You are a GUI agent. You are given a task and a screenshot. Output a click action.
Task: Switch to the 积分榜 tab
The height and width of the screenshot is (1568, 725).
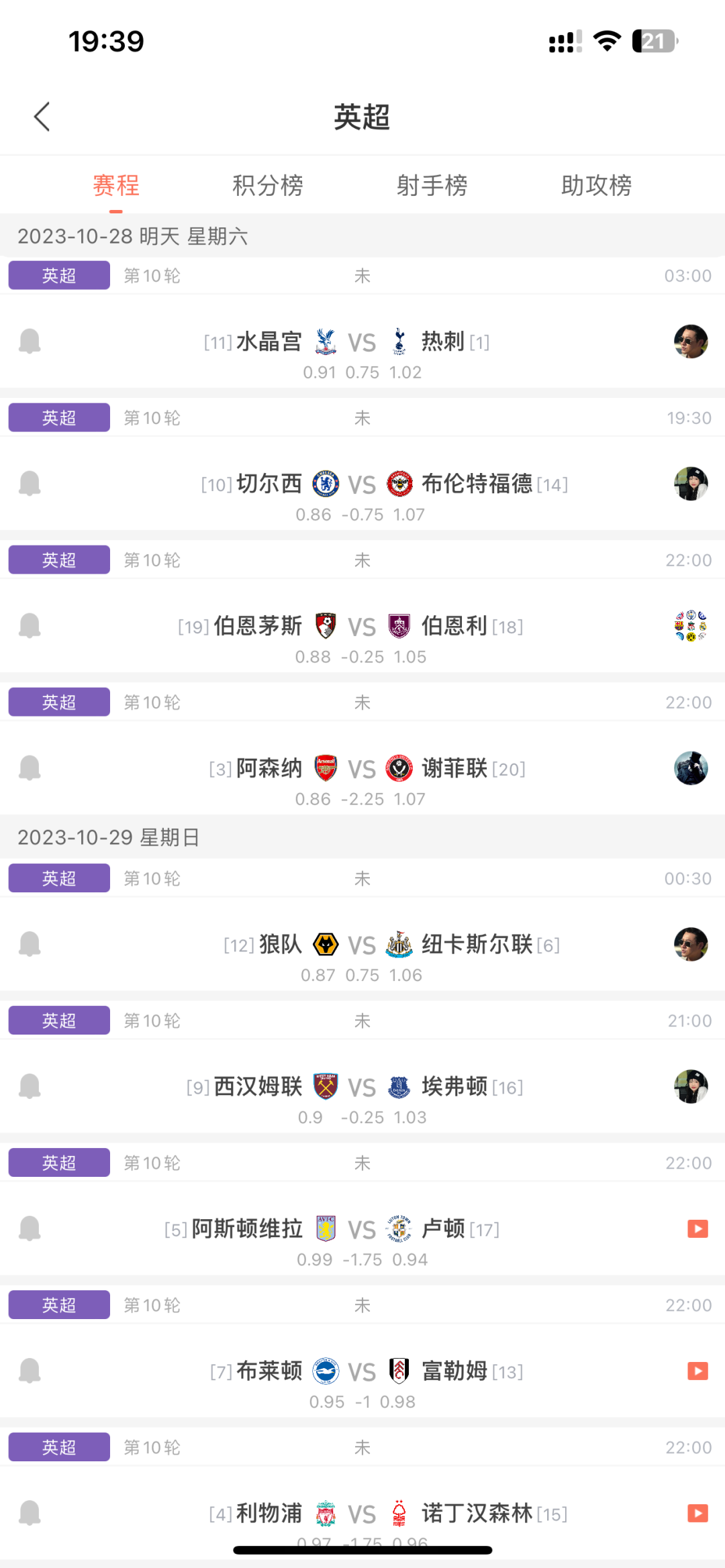point(268,185)
